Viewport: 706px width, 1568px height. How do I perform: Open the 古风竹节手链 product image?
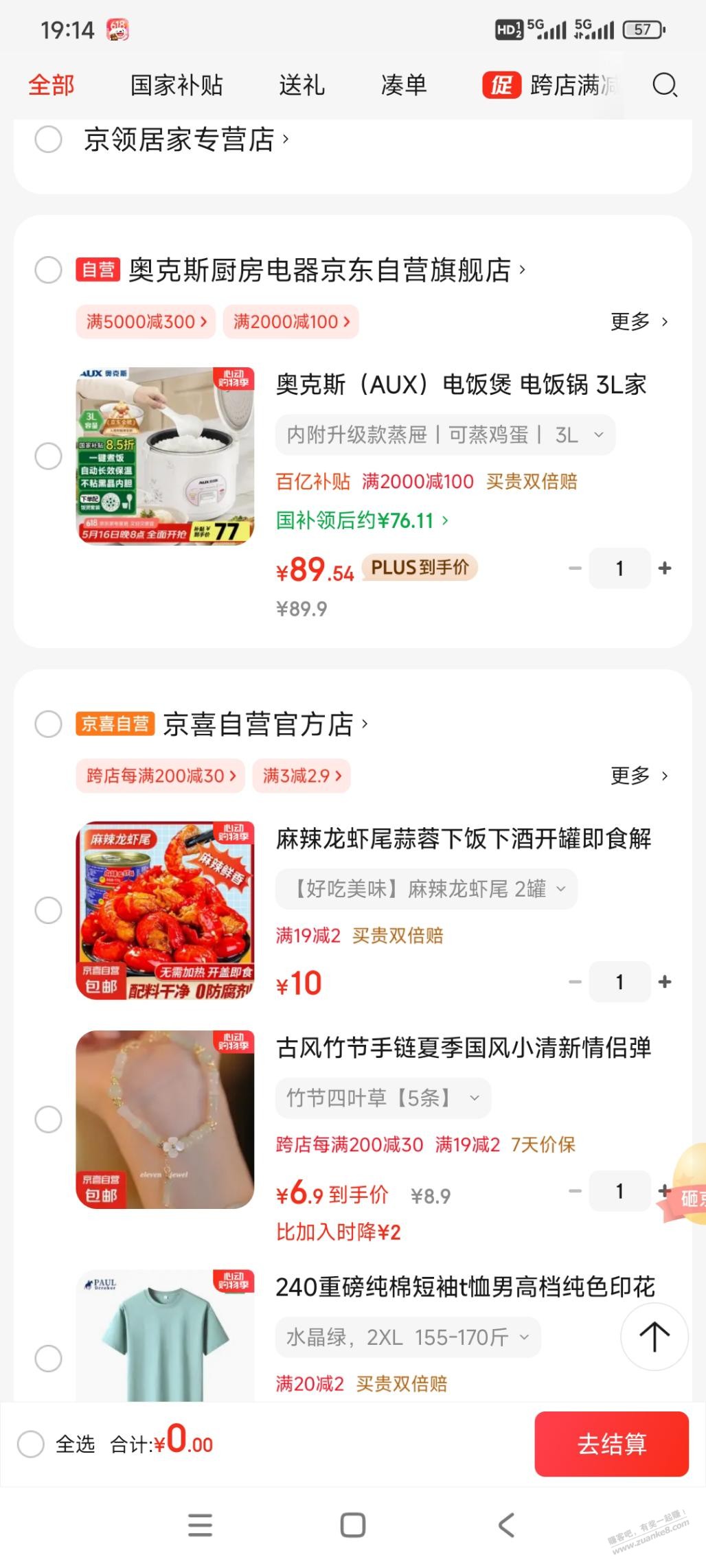(165, 1120)
